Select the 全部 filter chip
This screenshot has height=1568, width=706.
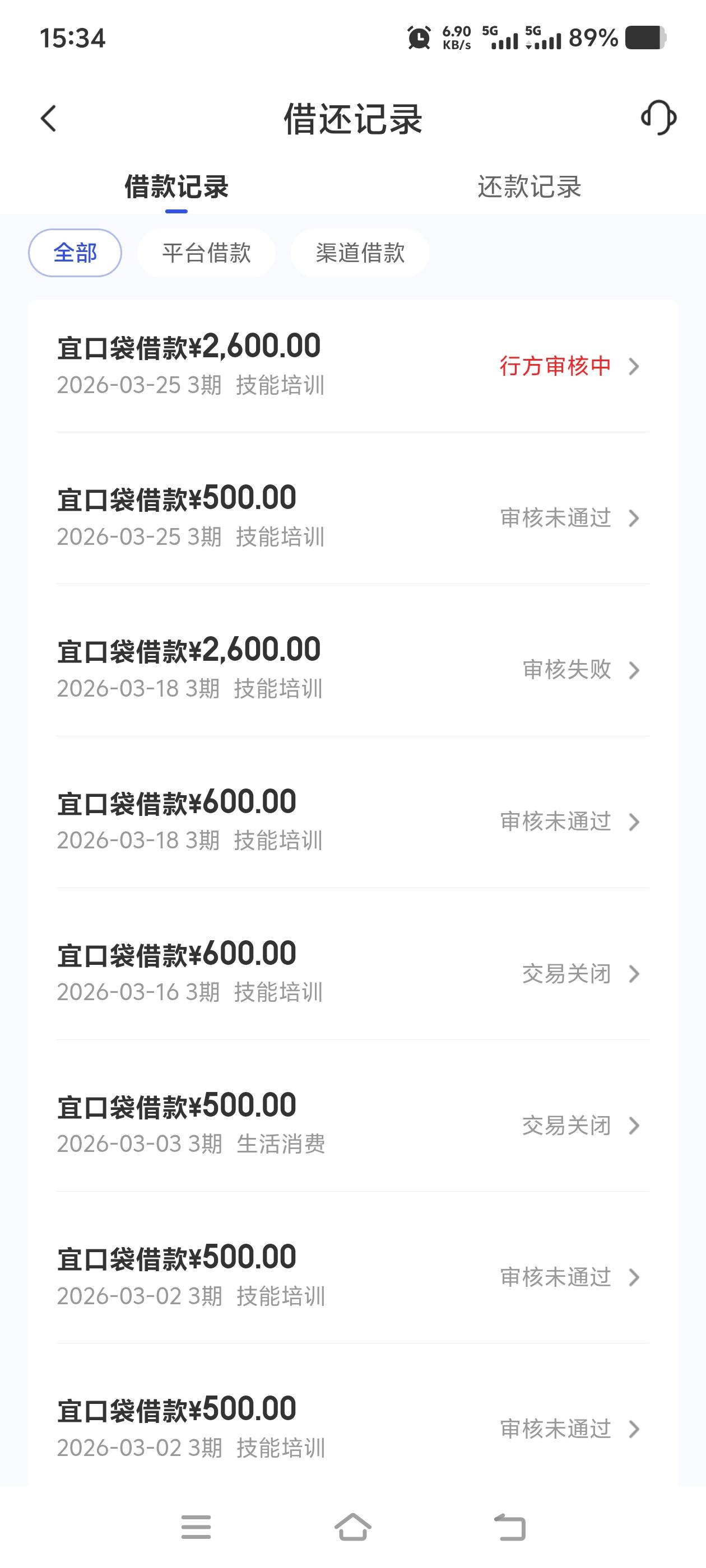point(75,253)
